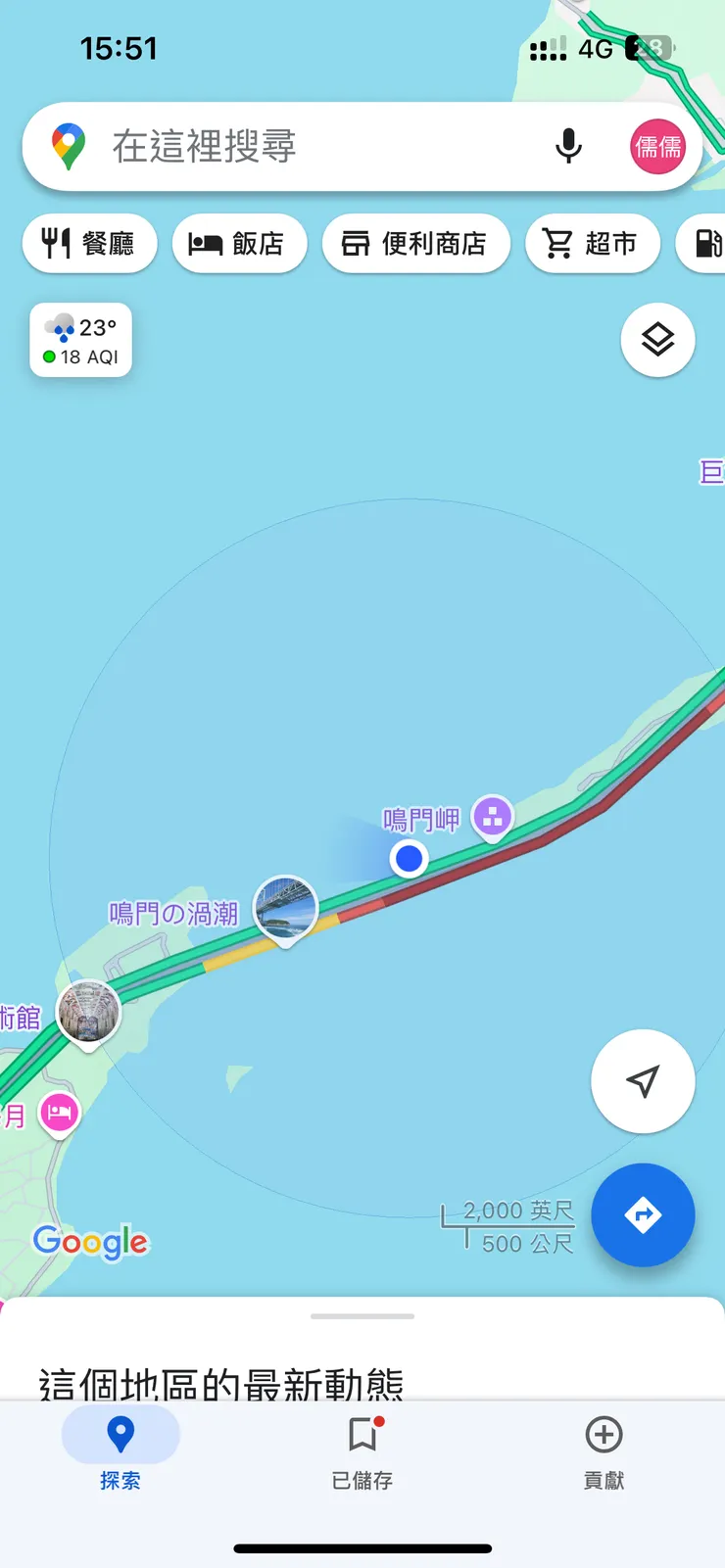This screenshot has width=725, height=1568.
Task: Select the 餐廳 category chip
Action: coord(89,243)
